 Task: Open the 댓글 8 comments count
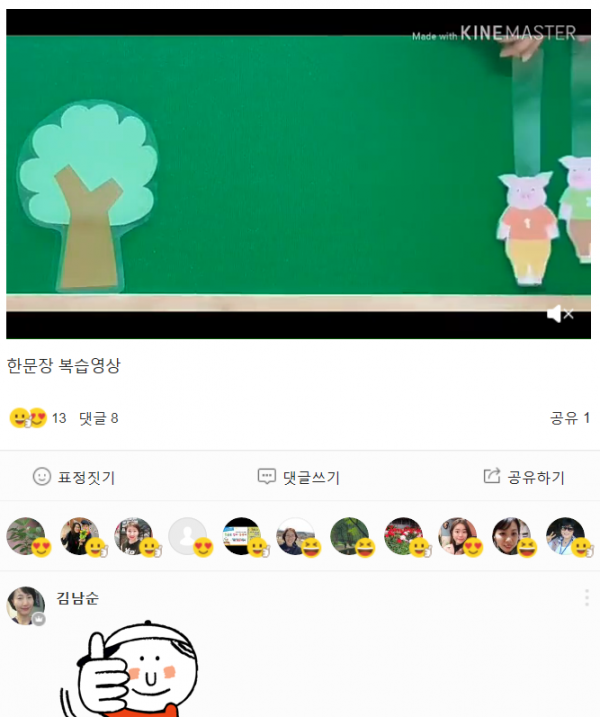(x=99, y=418)
